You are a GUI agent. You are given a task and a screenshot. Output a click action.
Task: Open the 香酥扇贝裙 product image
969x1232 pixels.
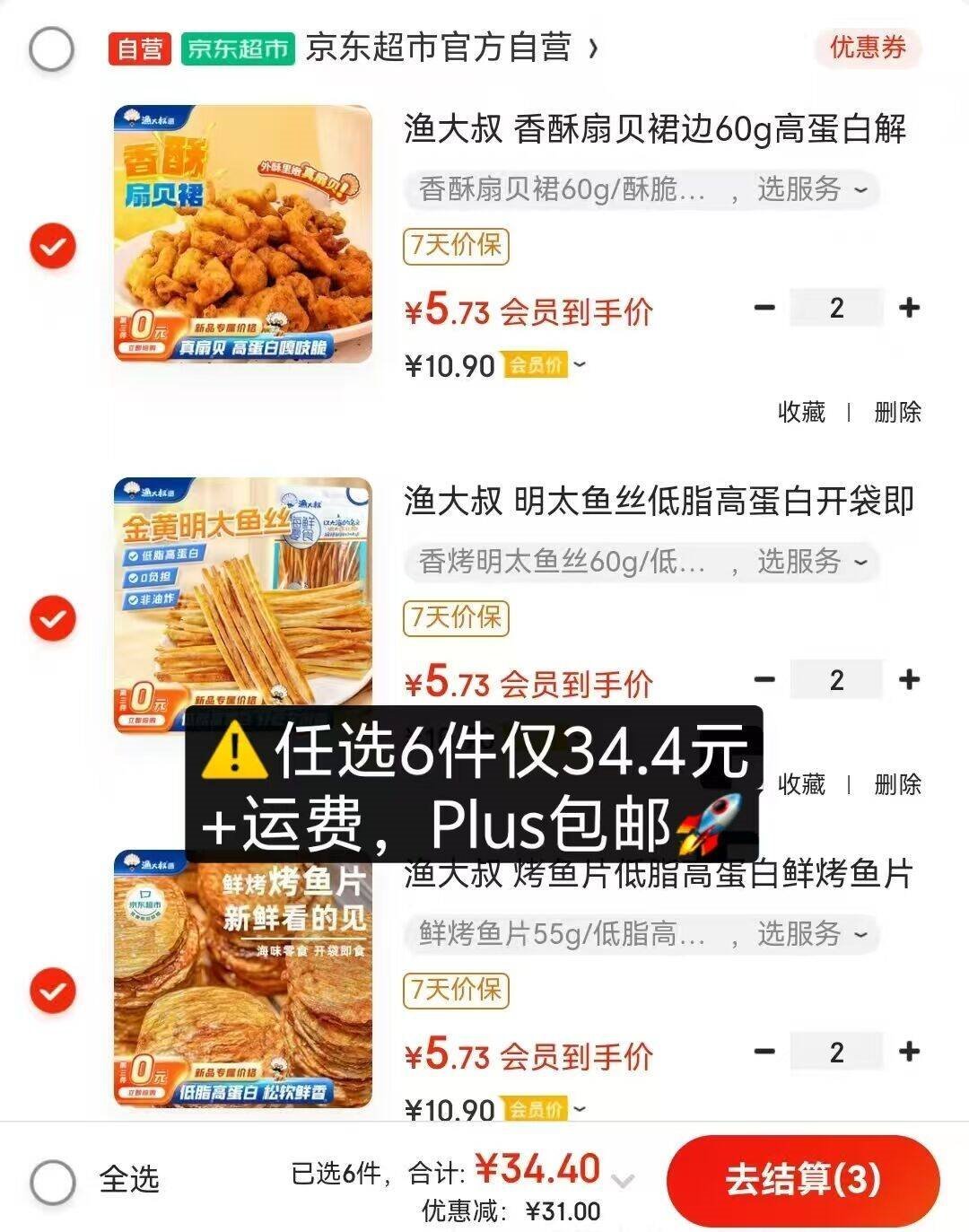click(x=242, y=234)
